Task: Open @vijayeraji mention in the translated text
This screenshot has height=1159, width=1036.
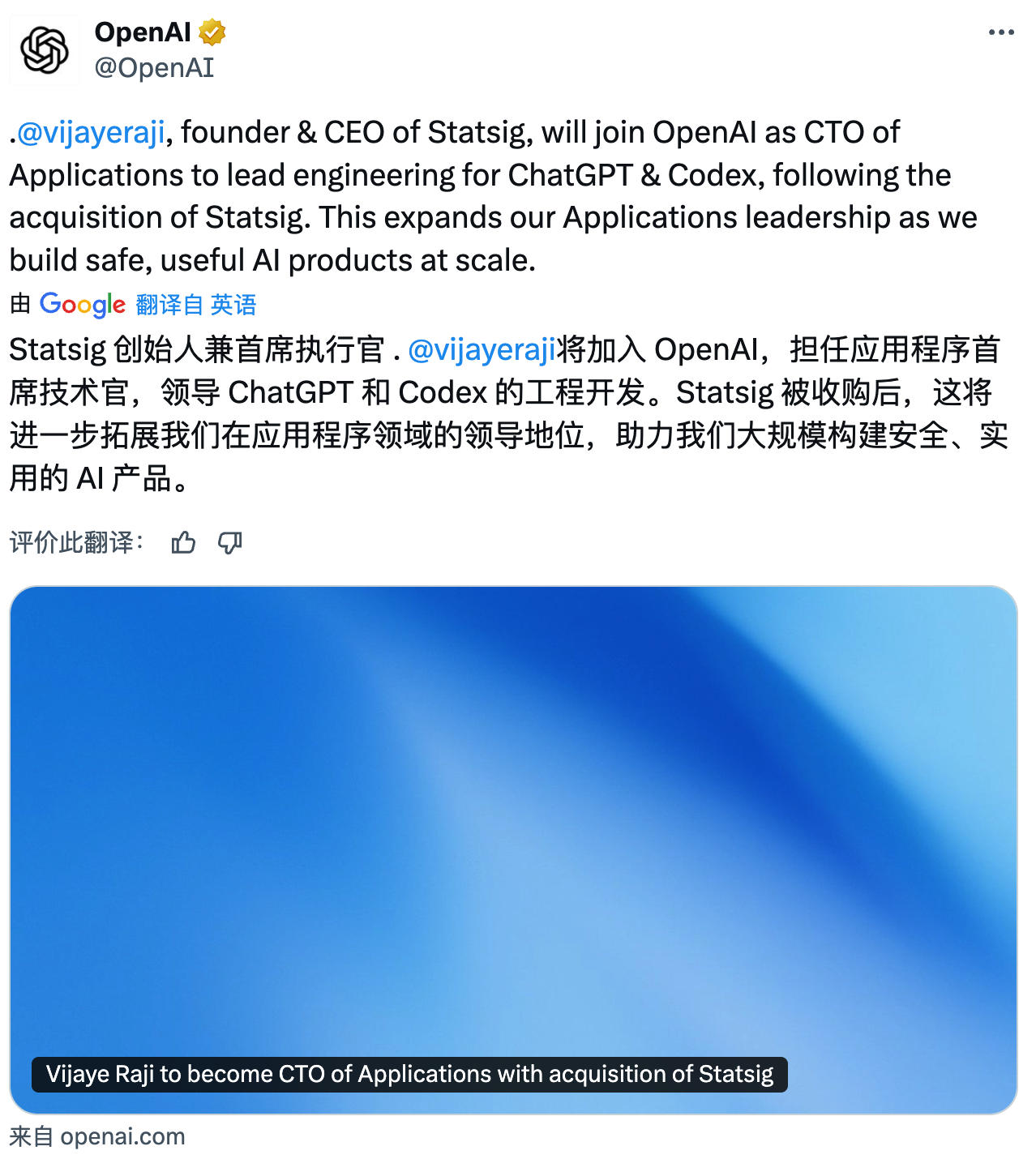Action: tap(482, 349)
